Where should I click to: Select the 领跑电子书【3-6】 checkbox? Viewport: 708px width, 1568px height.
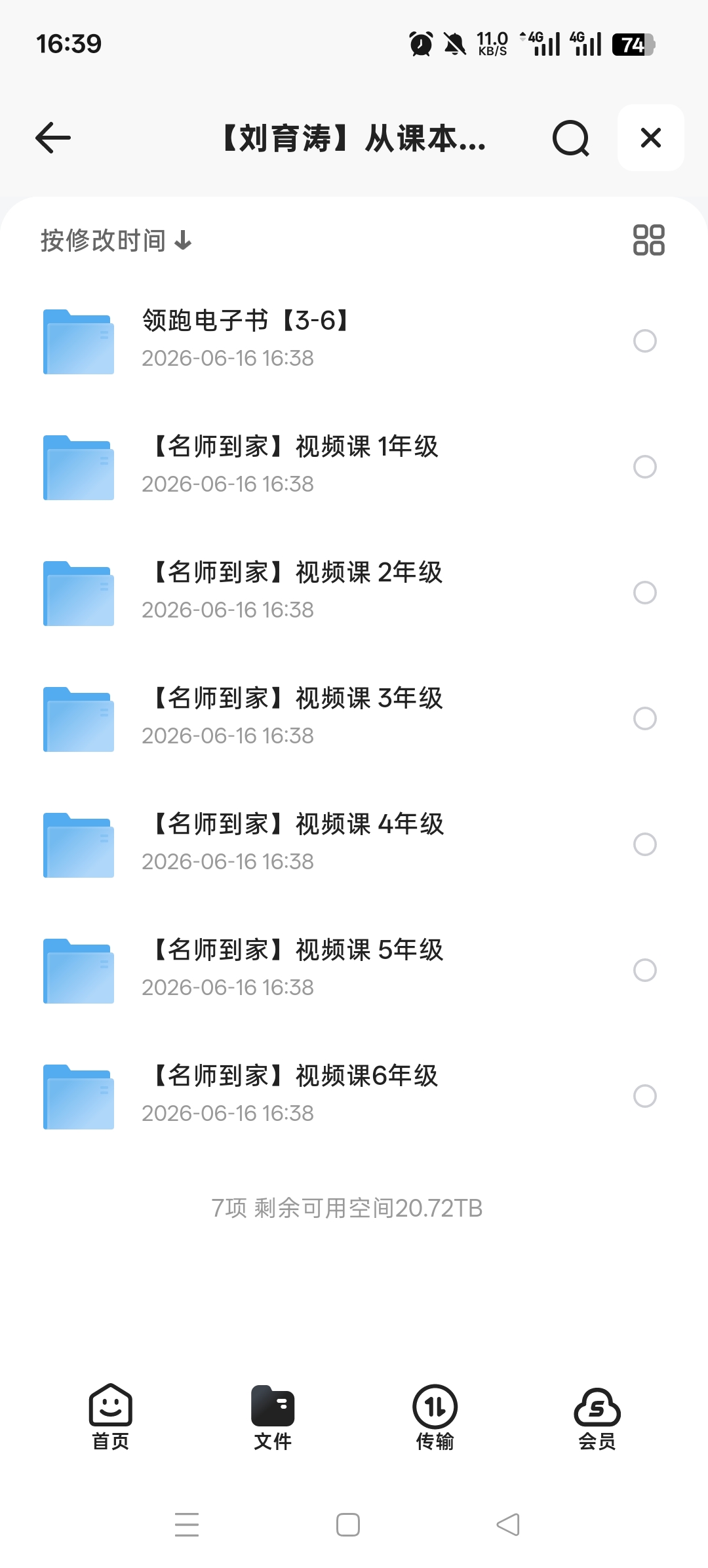(645, 341)
